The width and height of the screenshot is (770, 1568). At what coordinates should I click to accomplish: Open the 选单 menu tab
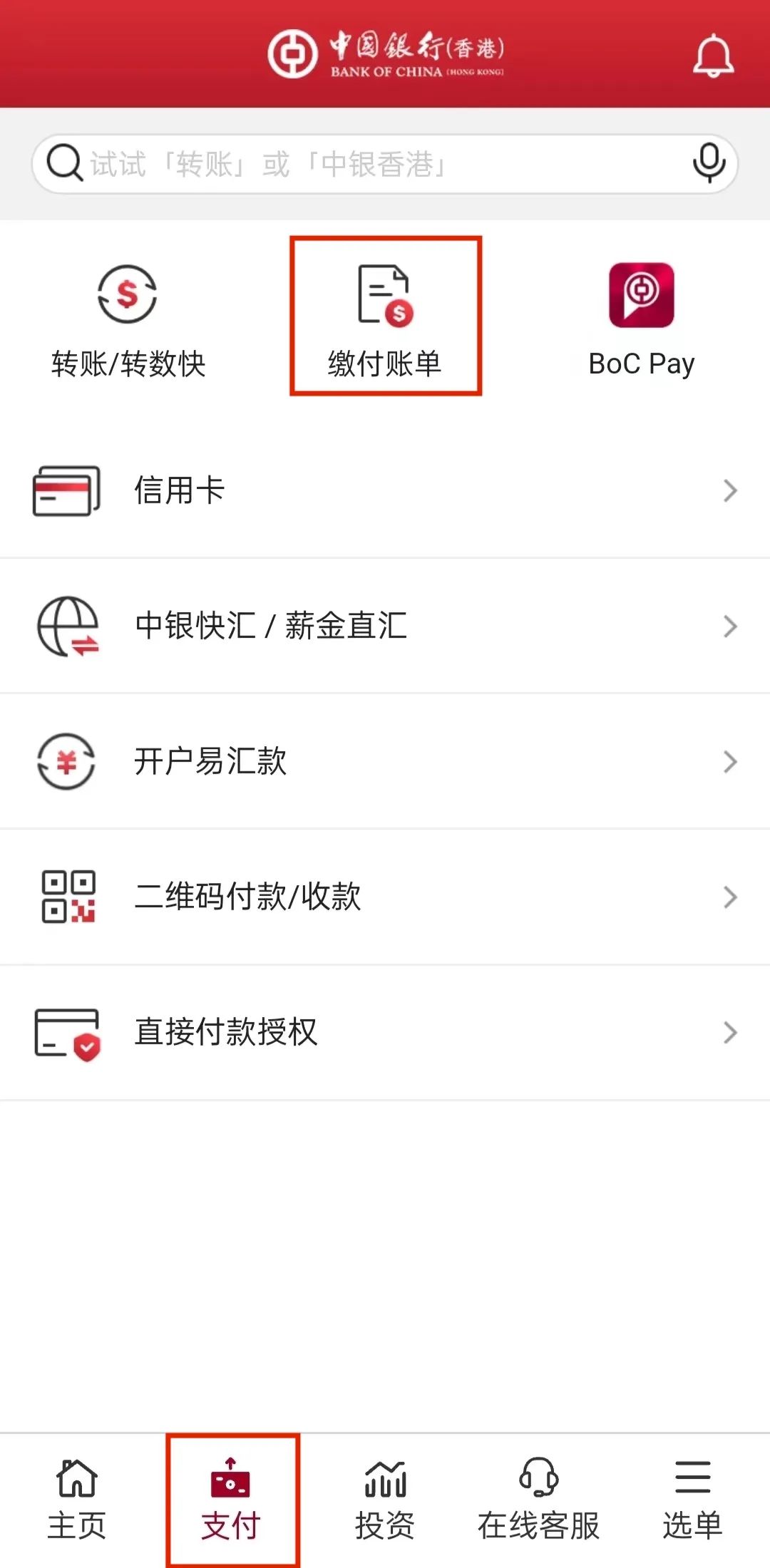tap(692, 1500)
